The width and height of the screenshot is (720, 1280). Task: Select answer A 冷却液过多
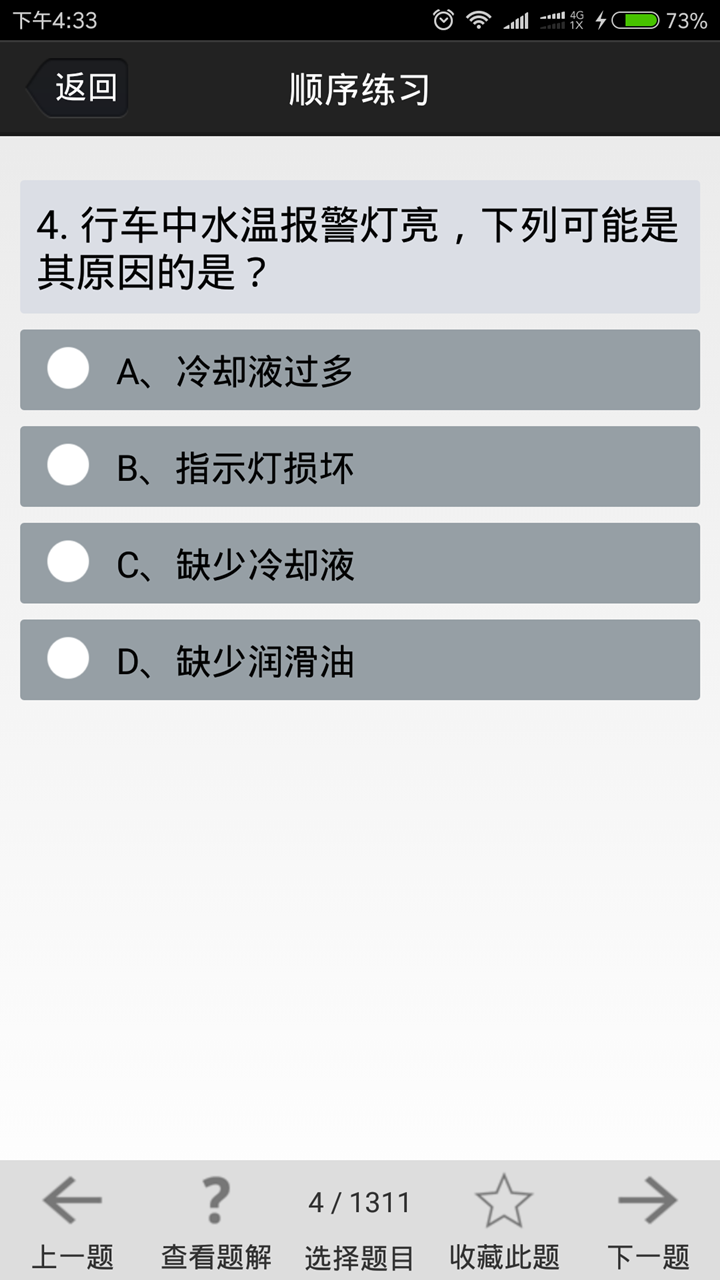click(360, 369)
